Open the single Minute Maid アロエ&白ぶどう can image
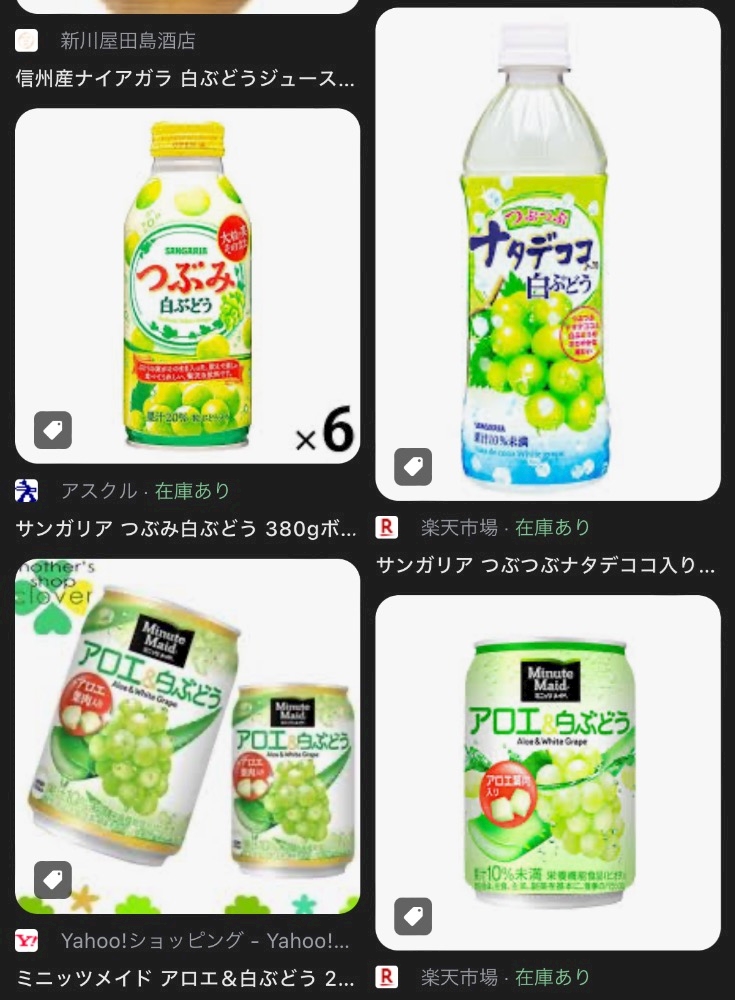 [x=548, y=773]
